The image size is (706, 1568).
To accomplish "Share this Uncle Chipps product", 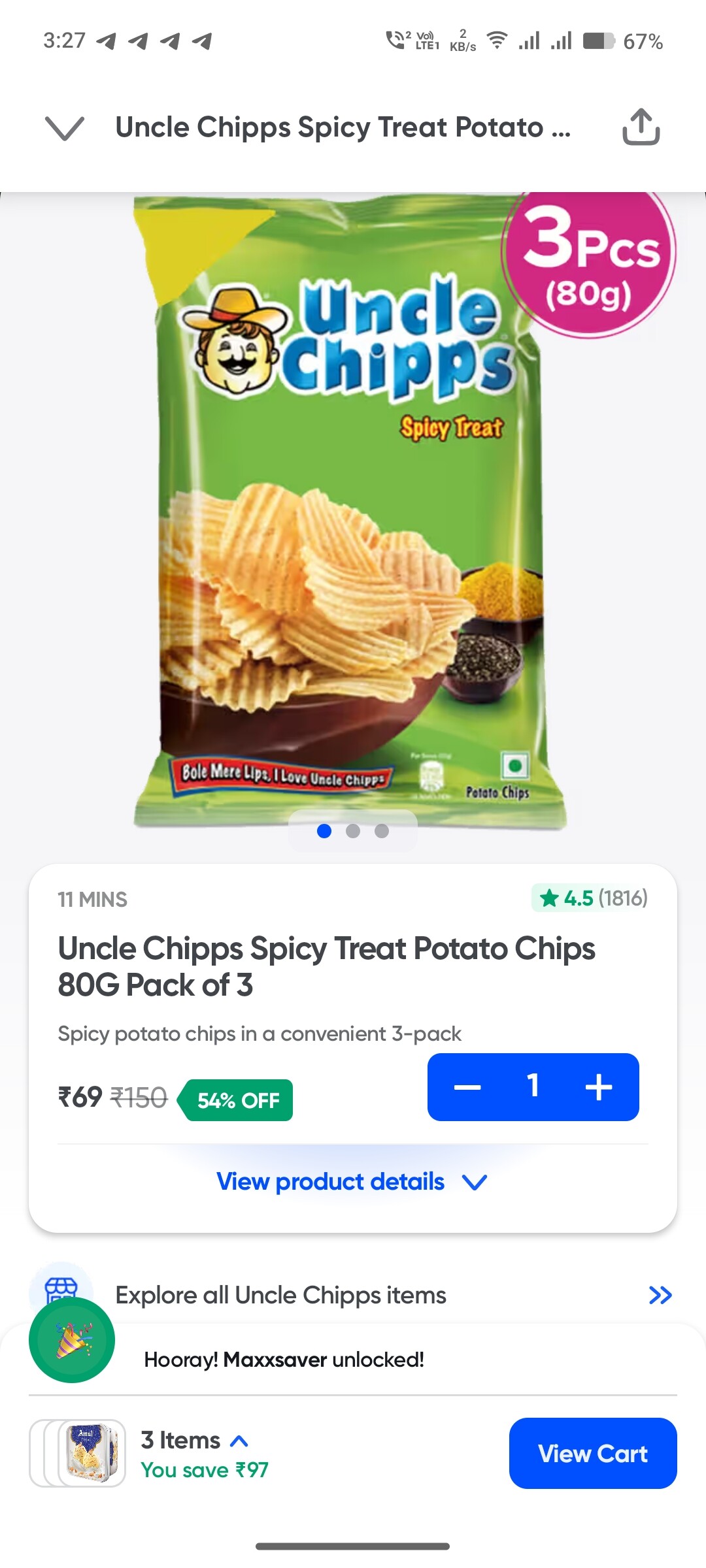I will tap(641, 127).
